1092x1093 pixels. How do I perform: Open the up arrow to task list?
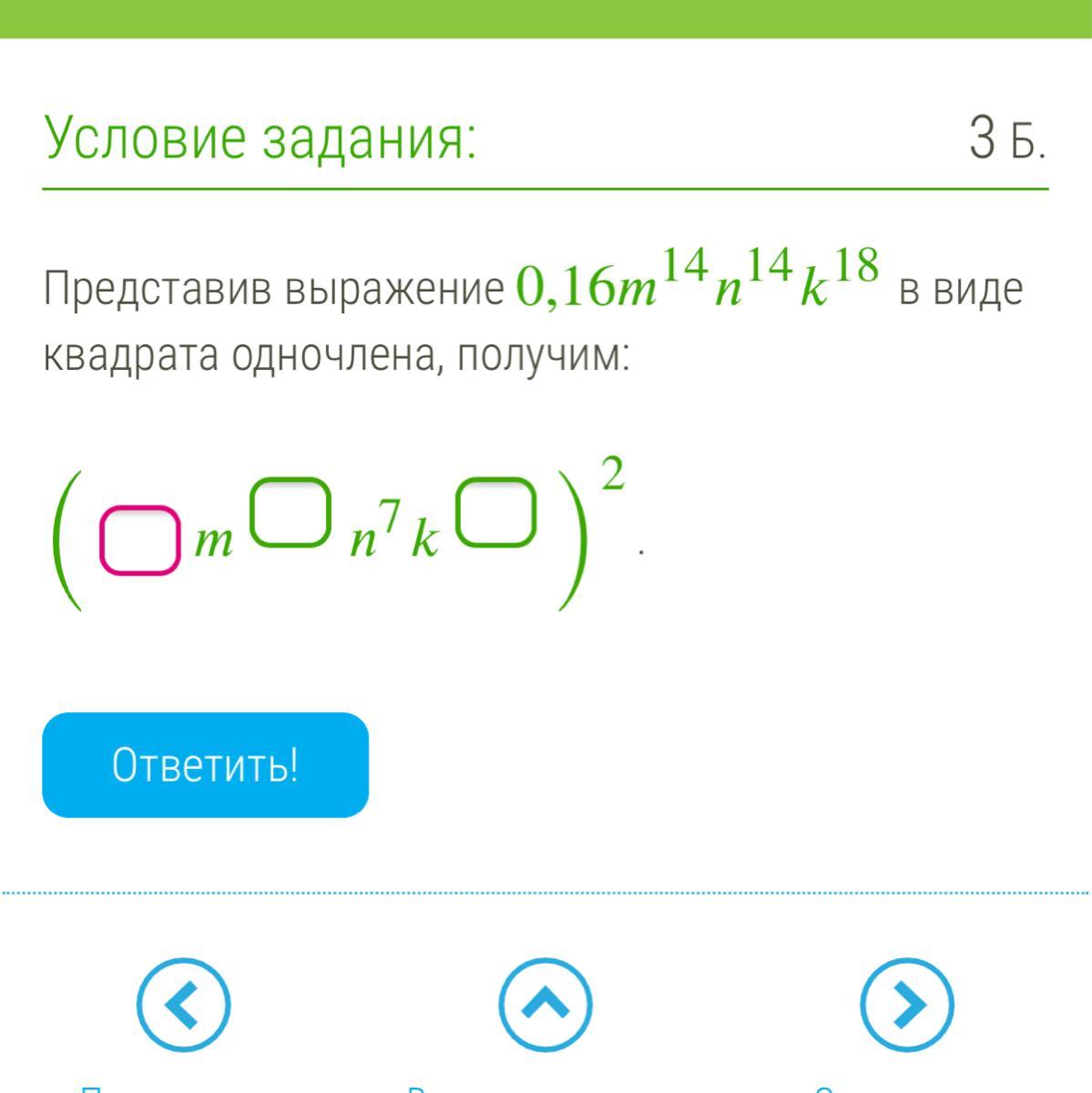546,1005
